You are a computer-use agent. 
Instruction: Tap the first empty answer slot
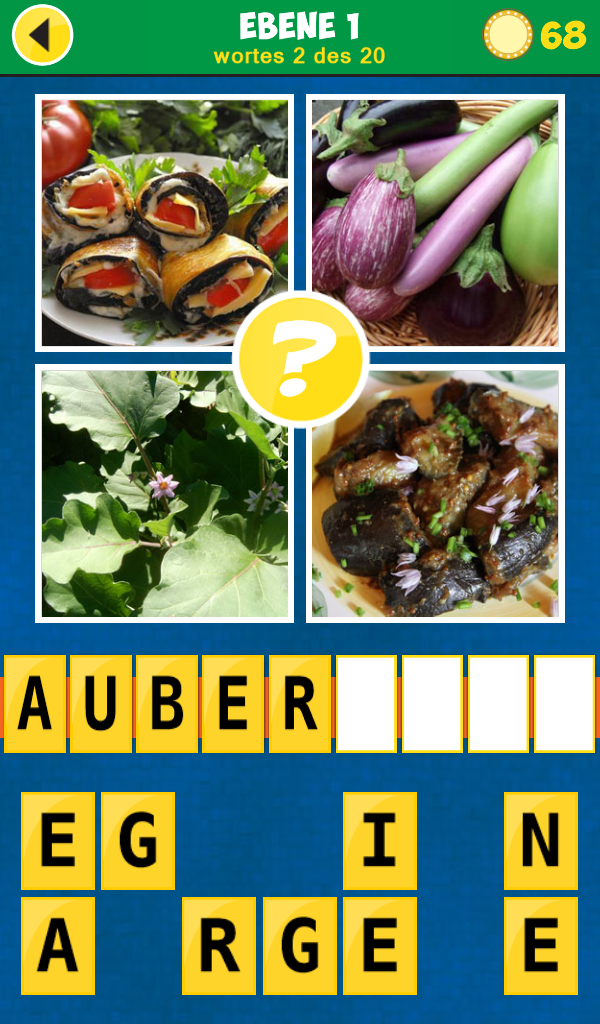[366, 704]
